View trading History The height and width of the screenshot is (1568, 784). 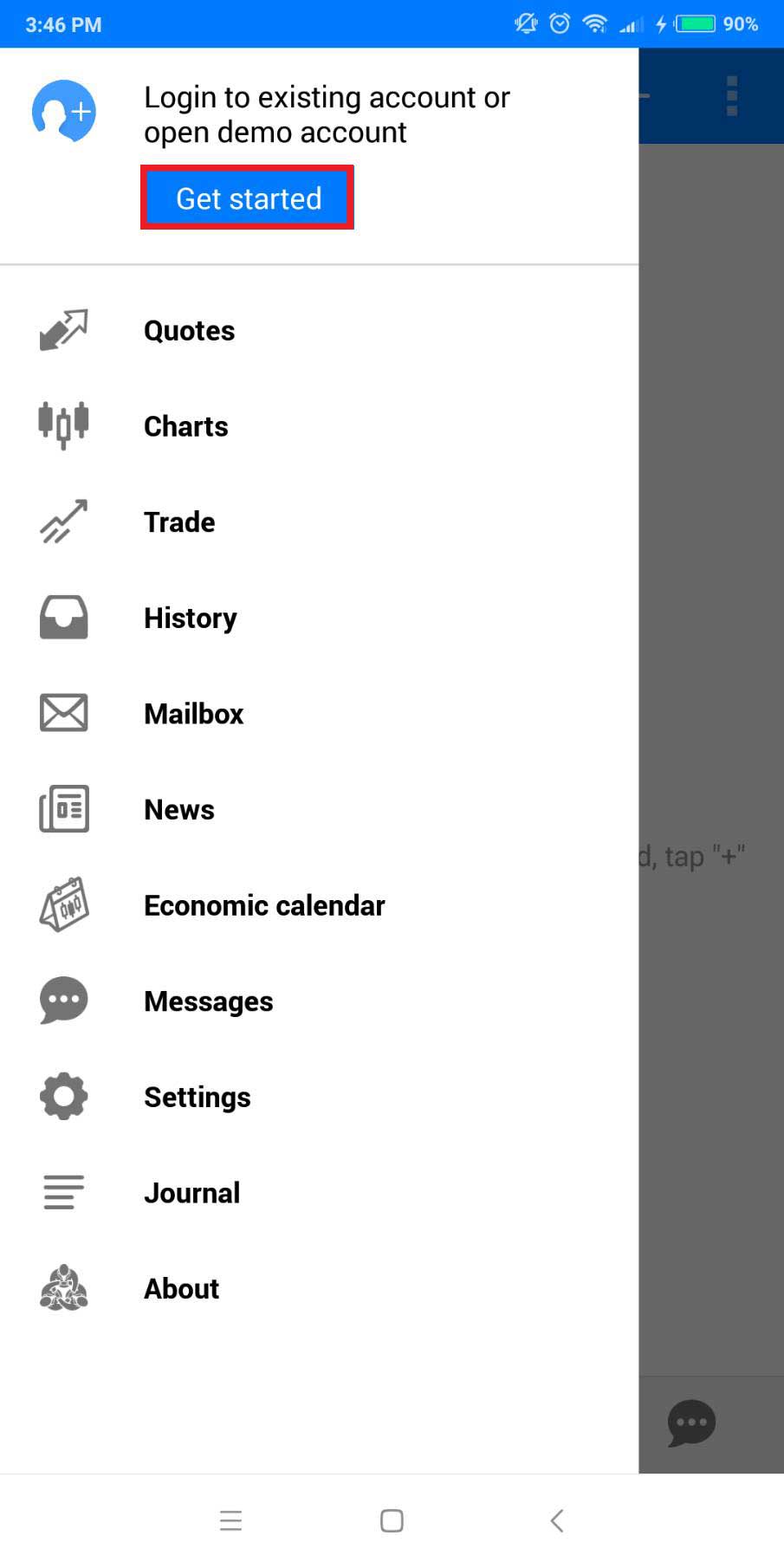click(319, 618)
